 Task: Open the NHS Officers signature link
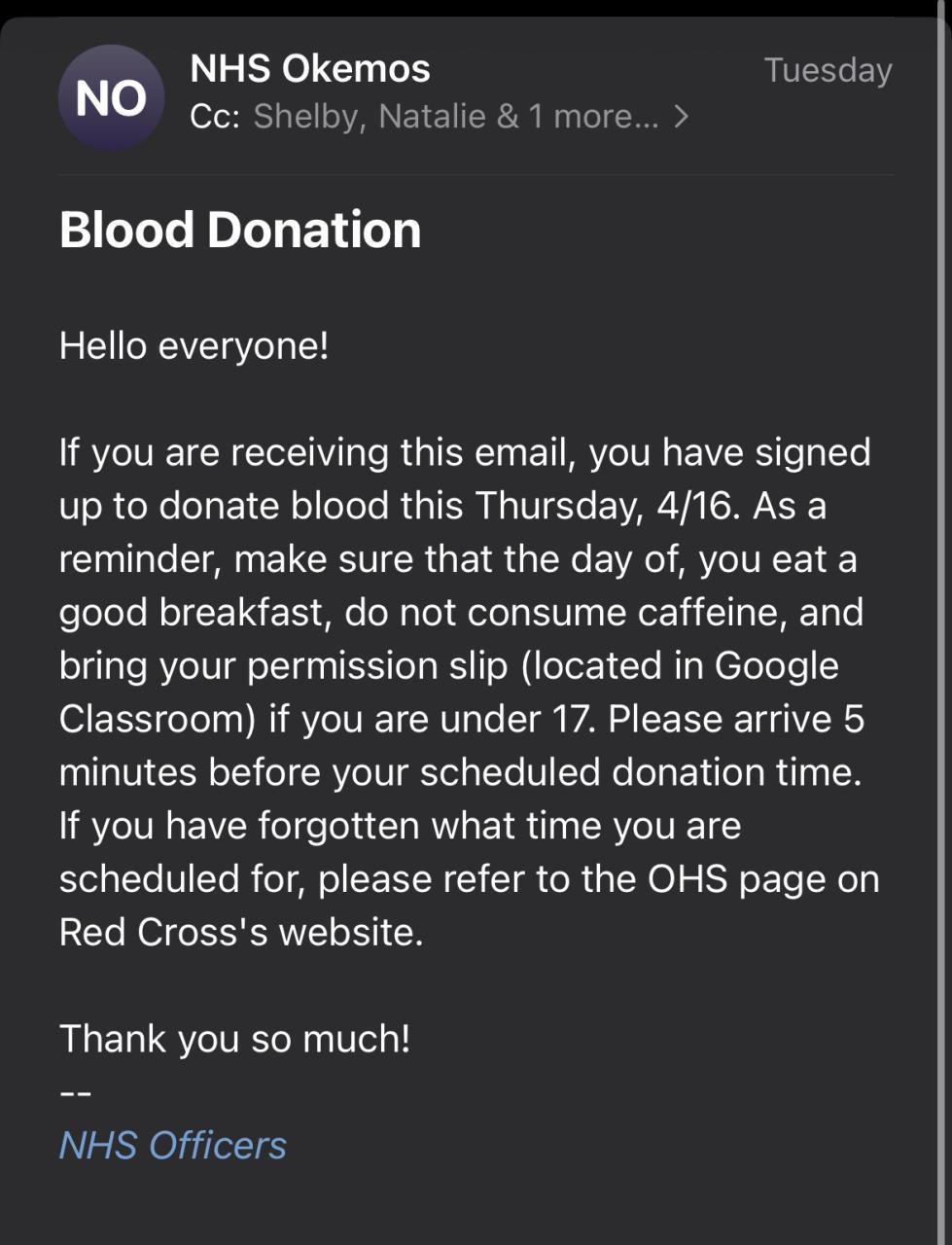pos(173,1145)
